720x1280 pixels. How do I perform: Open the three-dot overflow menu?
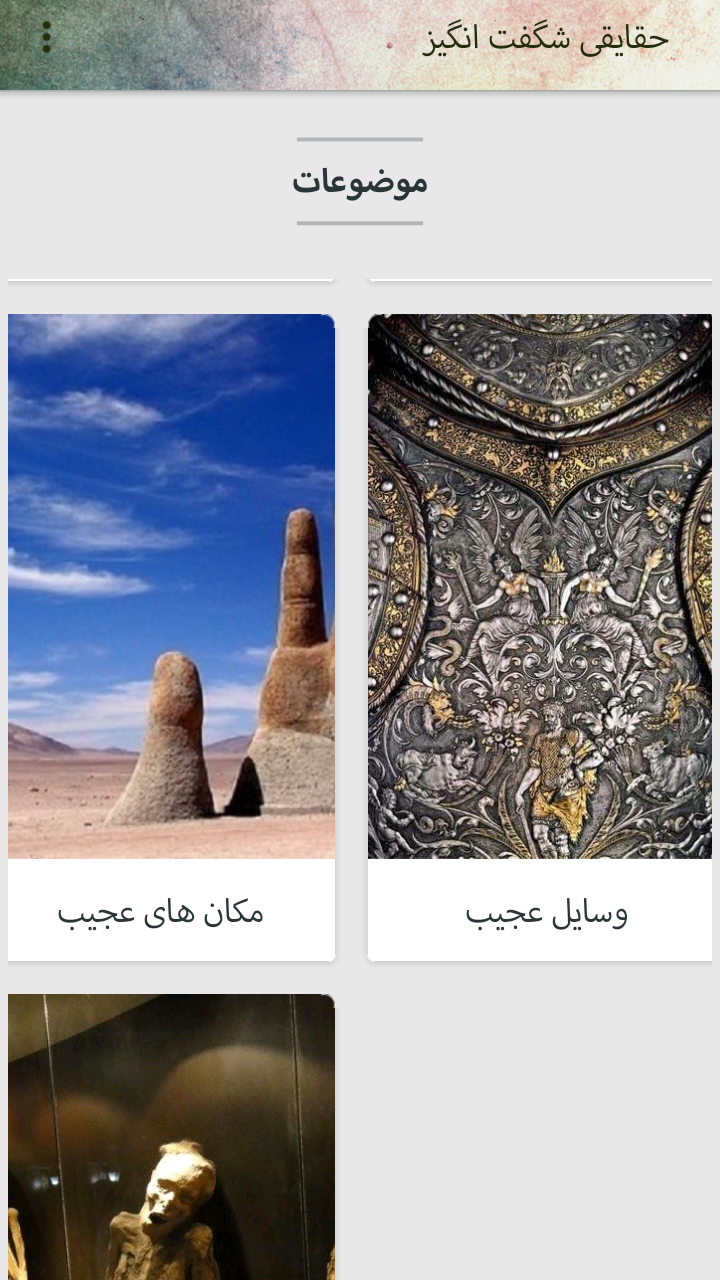[x=46, y=38]
